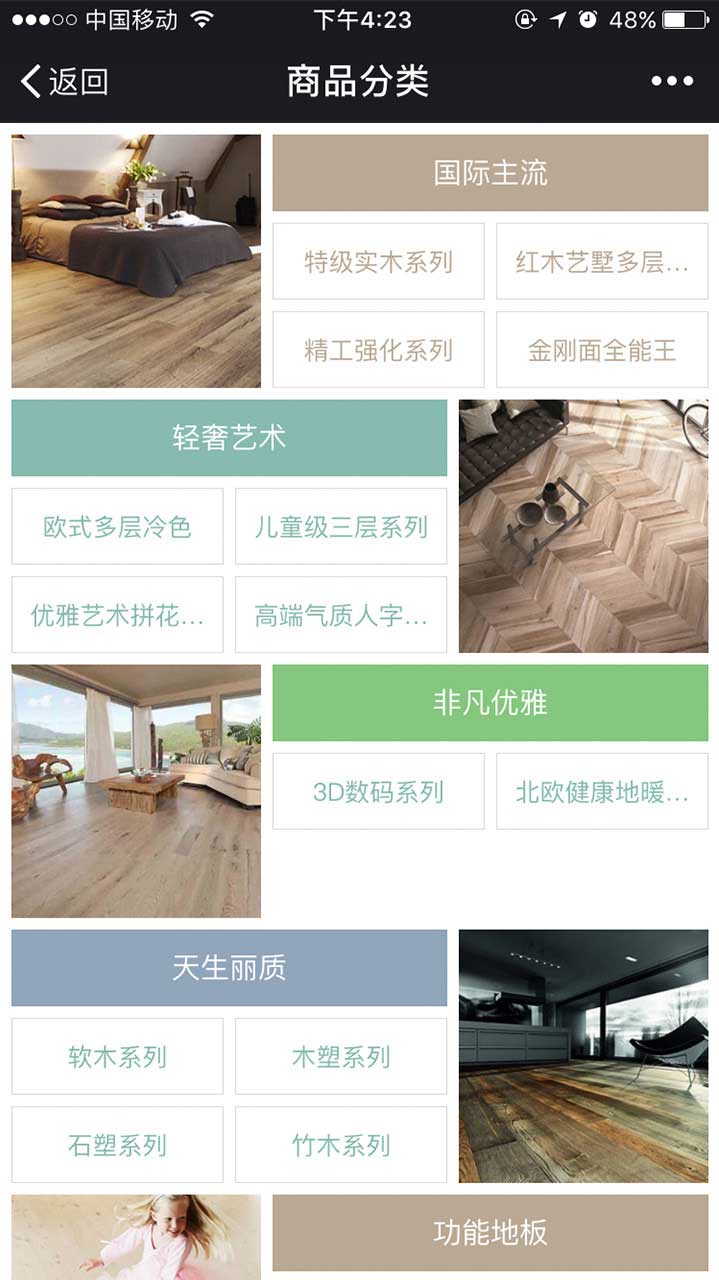719x1280 pixels.
Task: Open the 北欧健康地暖 series
Action: (x=602, y=792)
